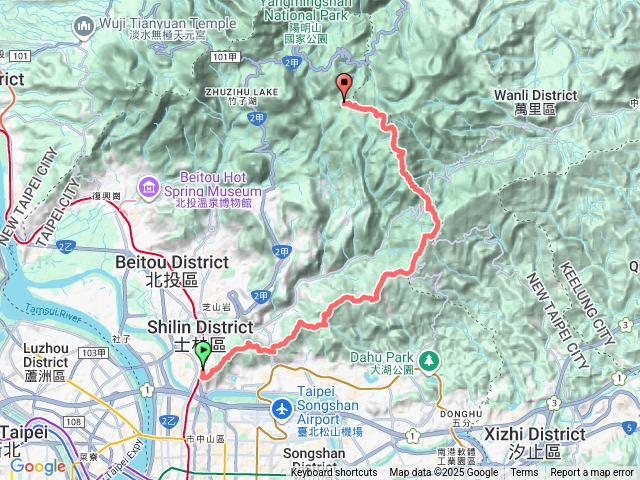The width and height of the screenshot is (640, 480).
Task: Open the Terms link
Action: tap(524, 473)
